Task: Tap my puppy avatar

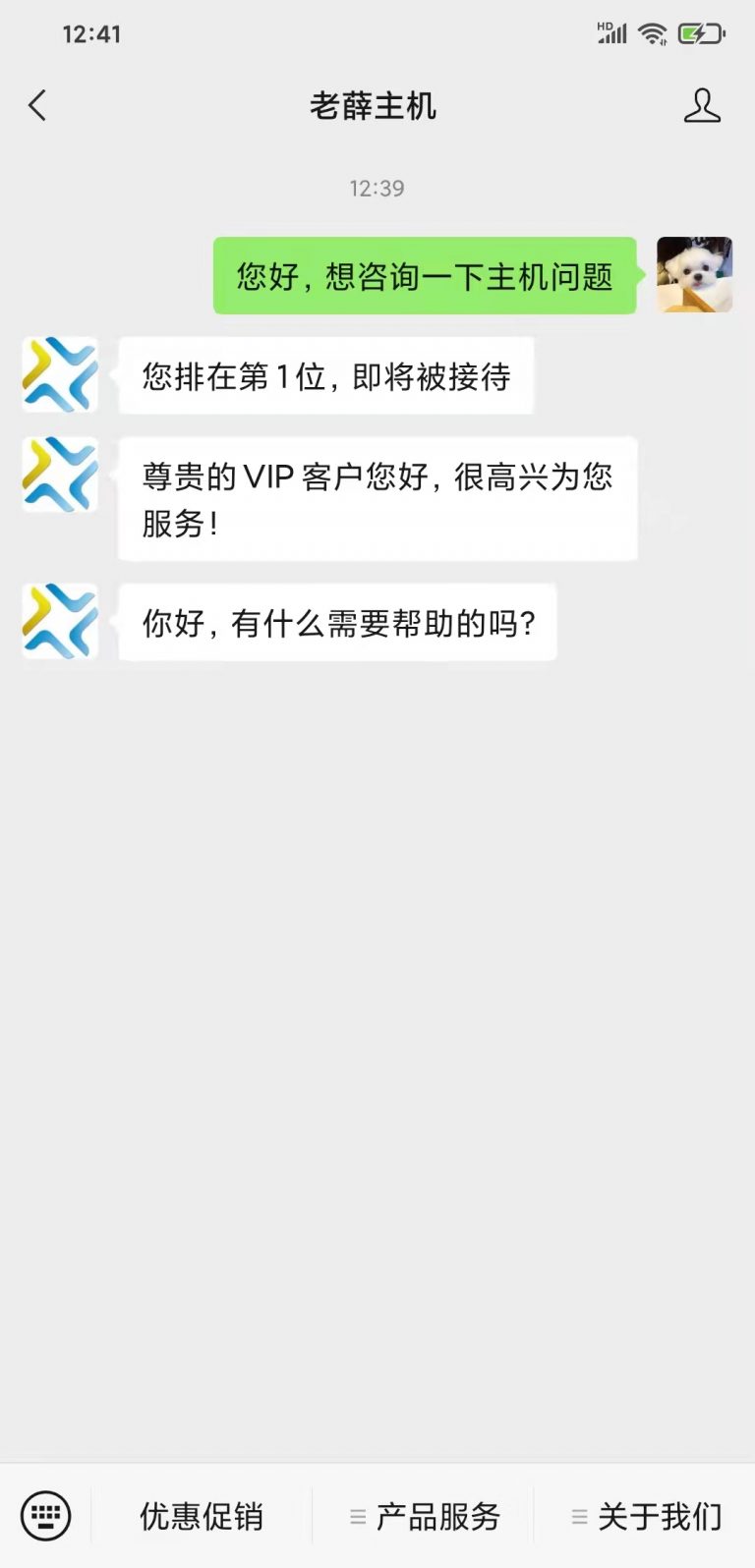Action: (694, 275)
